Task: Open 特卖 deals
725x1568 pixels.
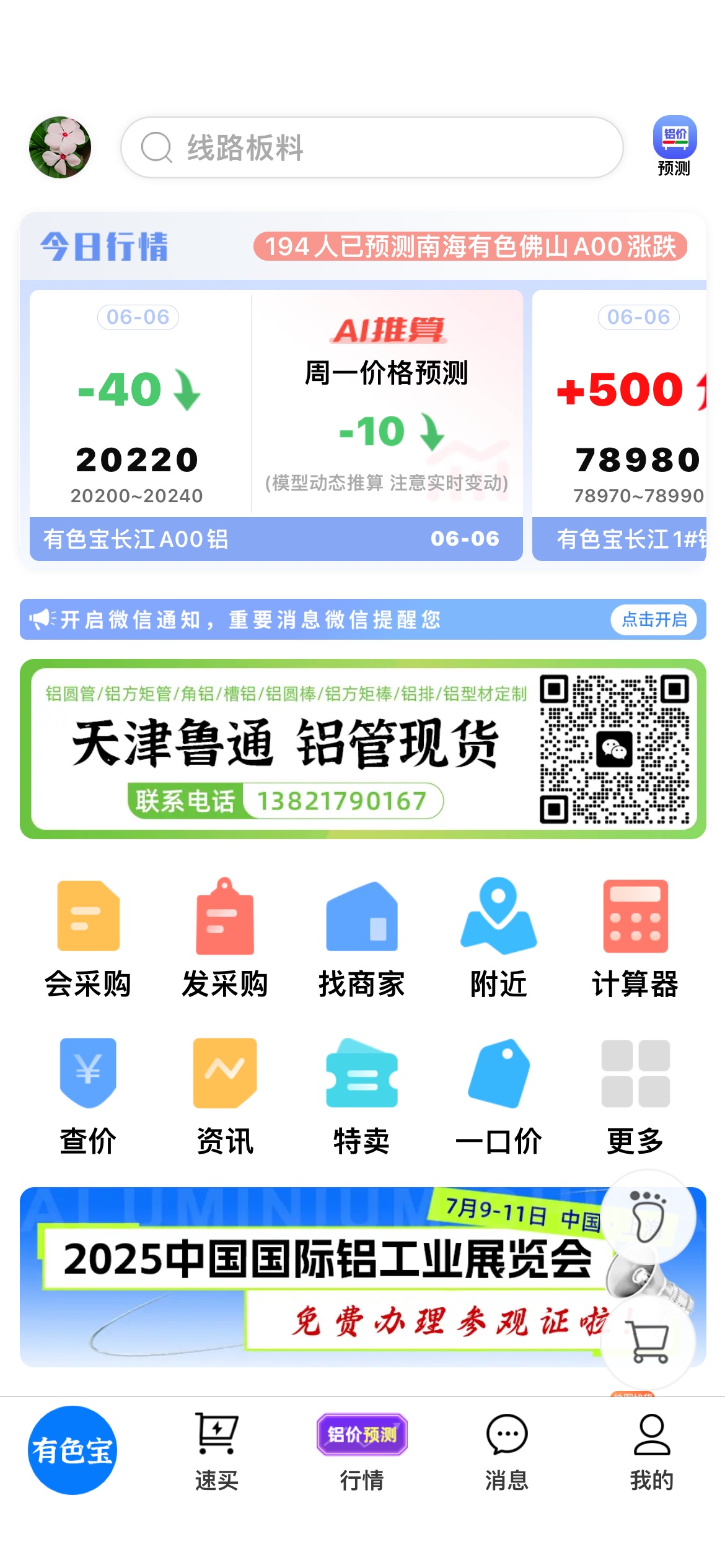Action: [x=362, y=1096]
